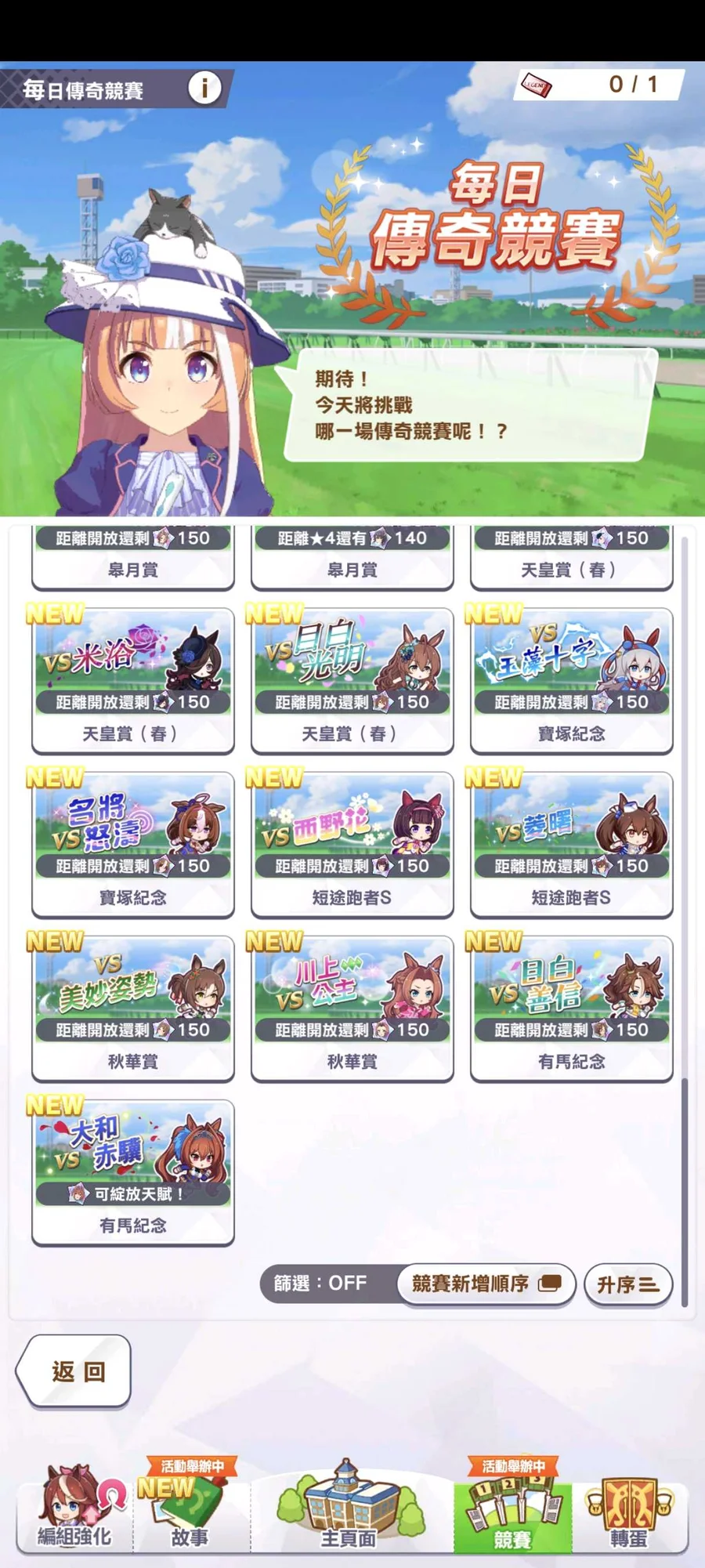Tap the 返回 back button
The image size is (705, 1568).
pyautogui.click(x=76, y=1371)
